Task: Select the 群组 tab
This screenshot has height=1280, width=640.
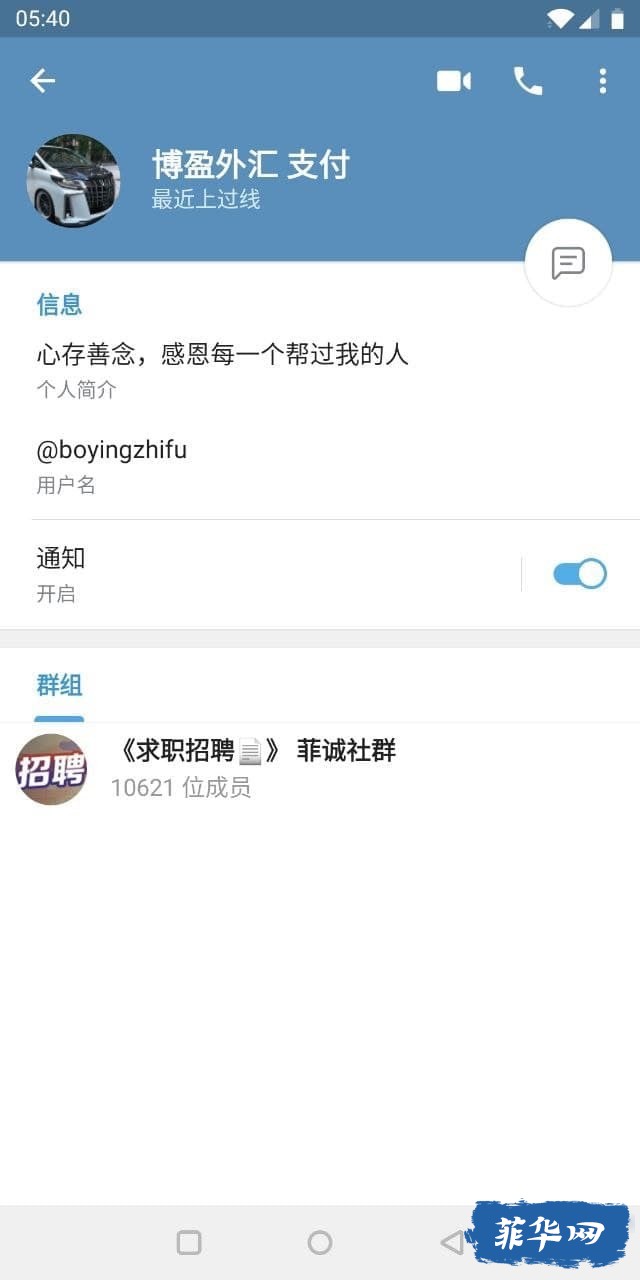Action: click(59, 686)
